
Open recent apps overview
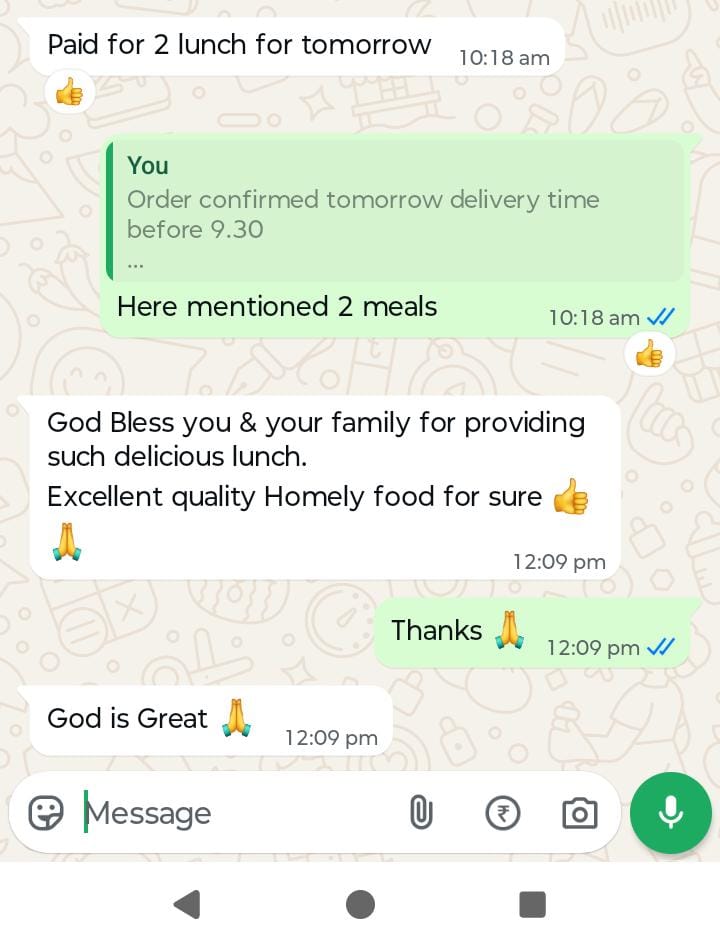532,904
